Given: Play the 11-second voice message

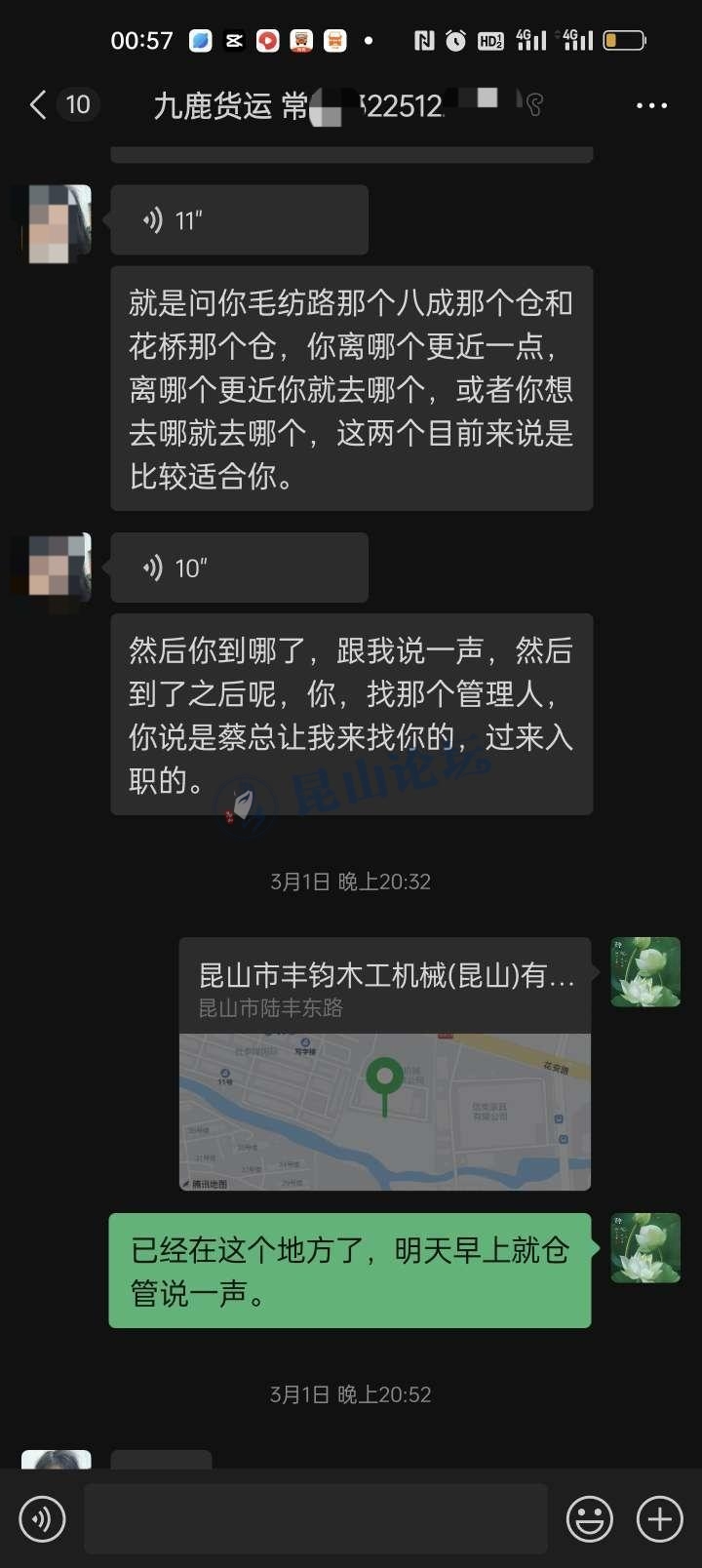Looking at the screenshot, I should click(239, 220).
